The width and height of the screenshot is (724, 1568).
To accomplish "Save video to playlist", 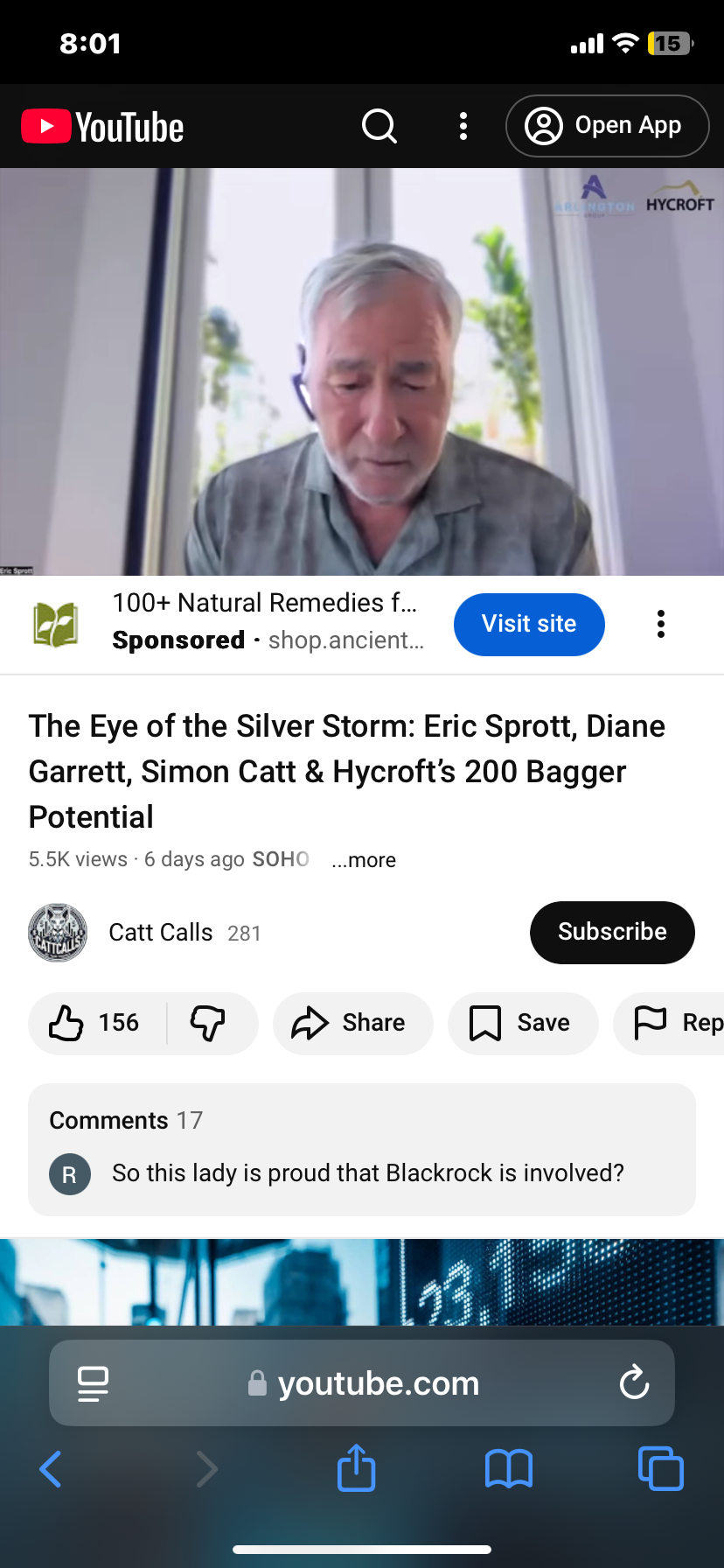I will [522, 1023].
